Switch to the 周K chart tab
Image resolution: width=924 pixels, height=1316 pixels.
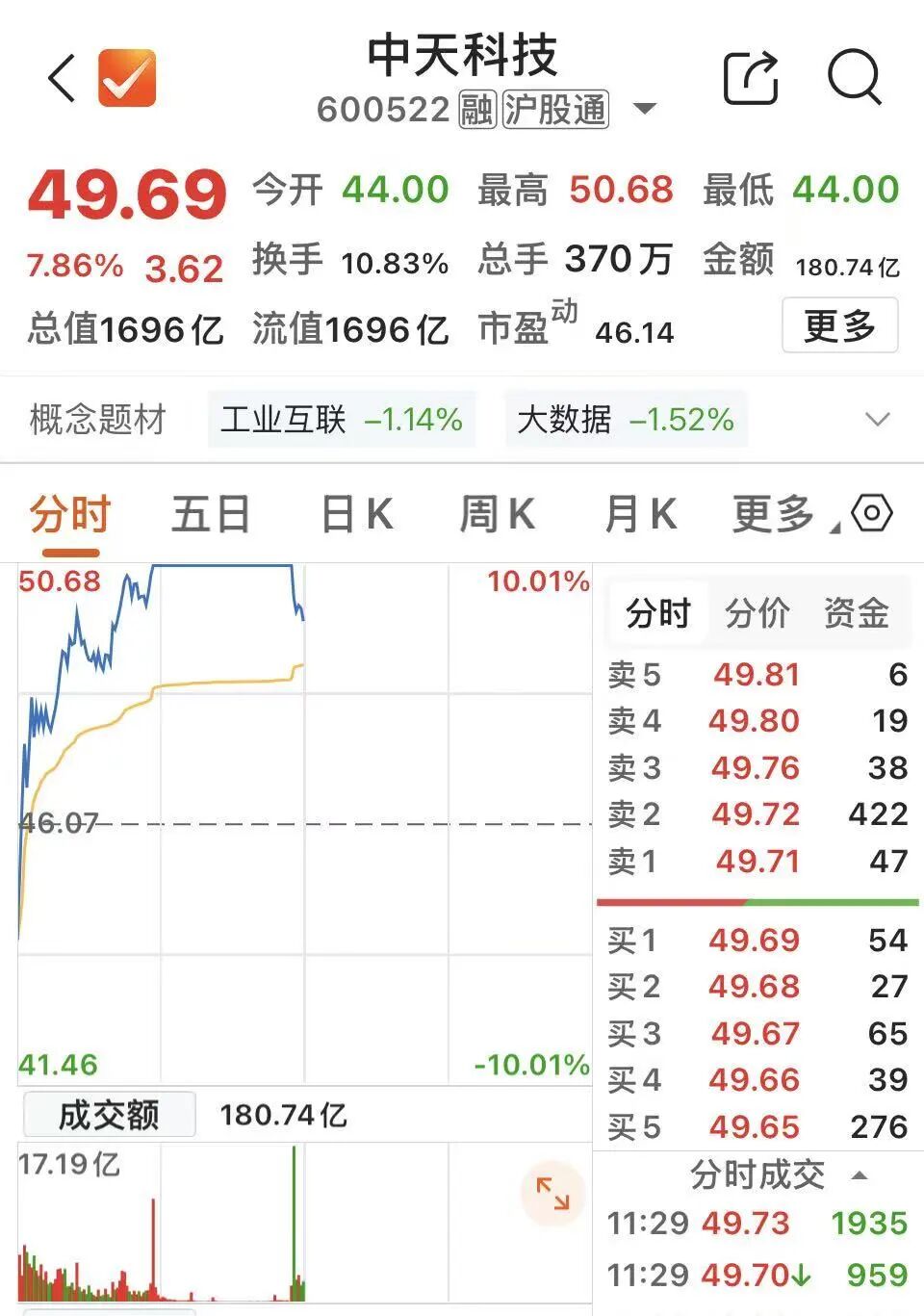tap(498, 514)
